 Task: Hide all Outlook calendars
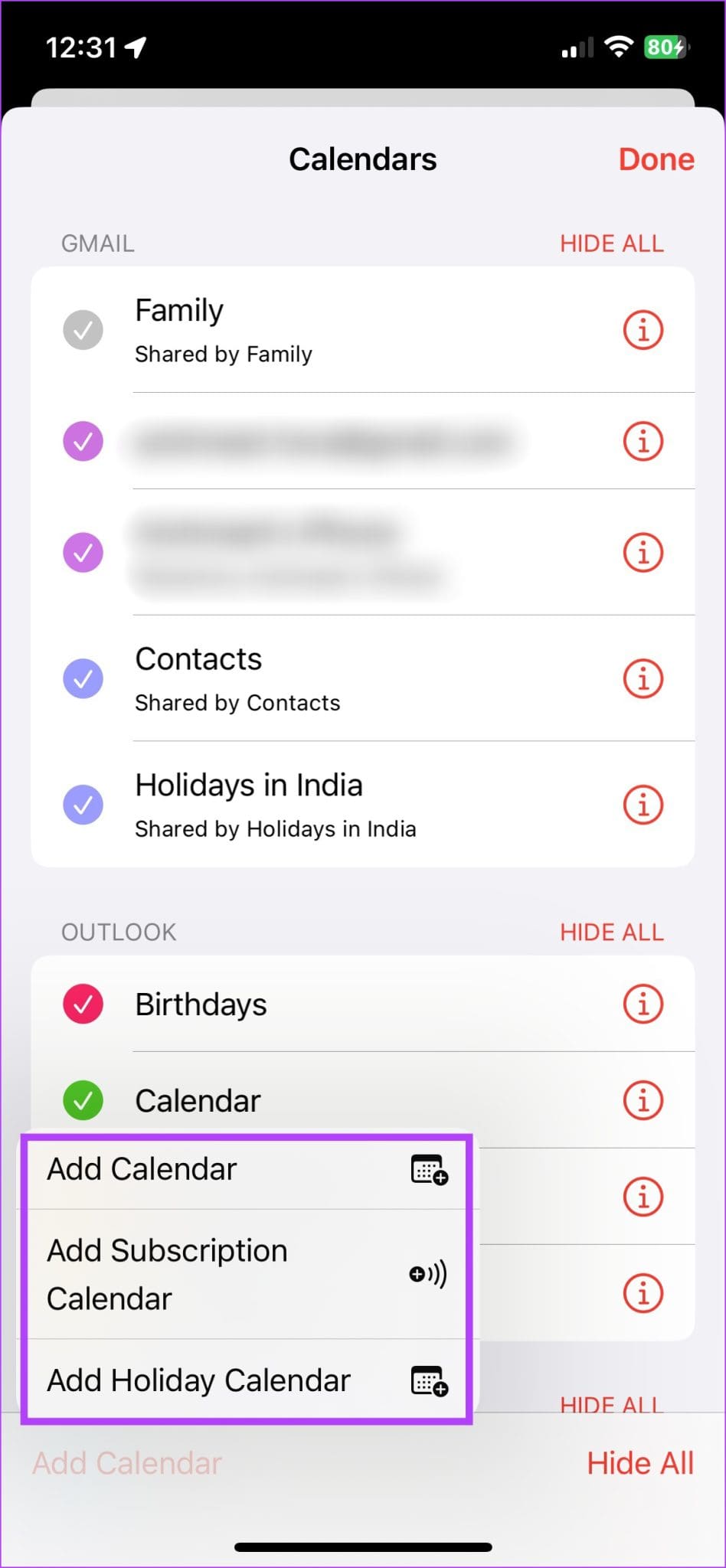[611, 932]
